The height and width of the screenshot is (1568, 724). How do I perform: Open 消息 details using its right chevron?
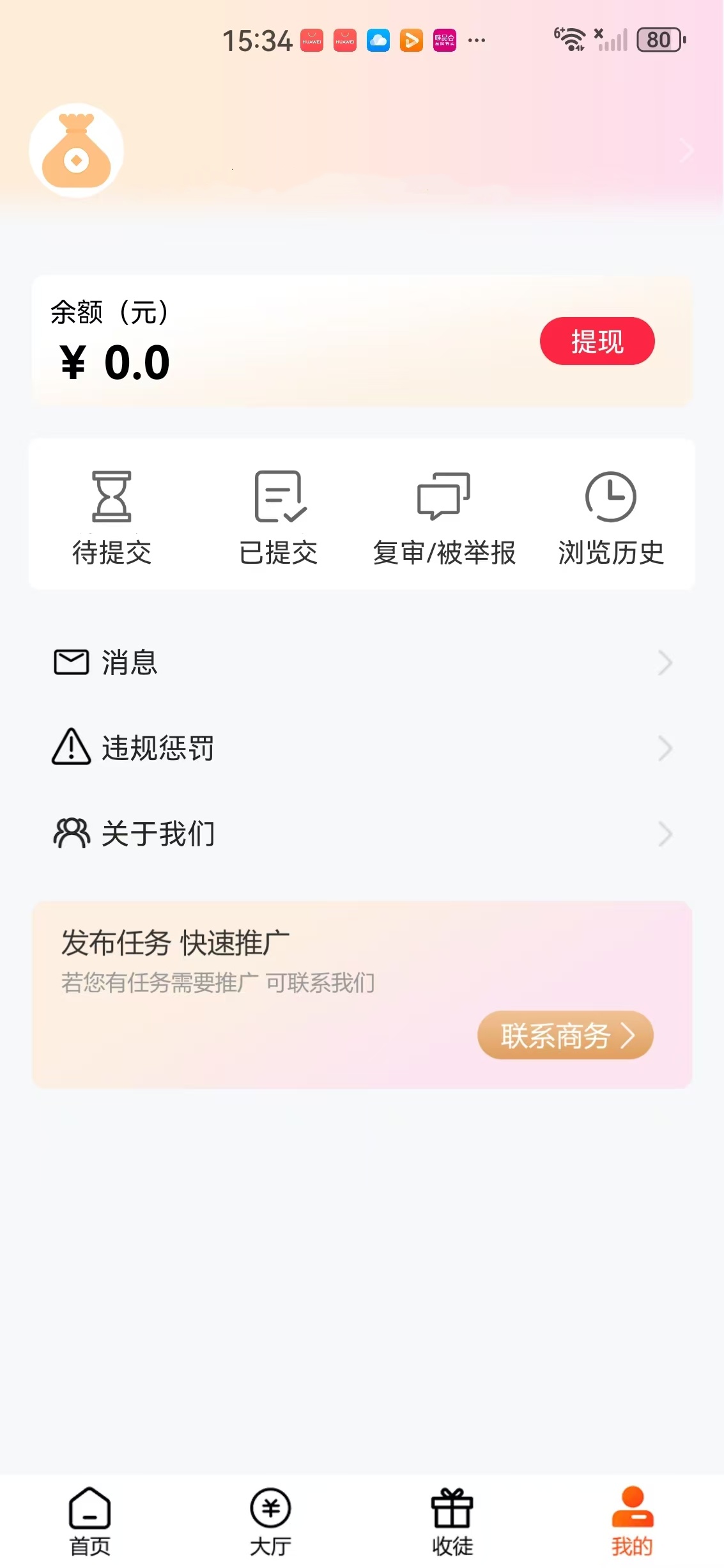point(665,664)
